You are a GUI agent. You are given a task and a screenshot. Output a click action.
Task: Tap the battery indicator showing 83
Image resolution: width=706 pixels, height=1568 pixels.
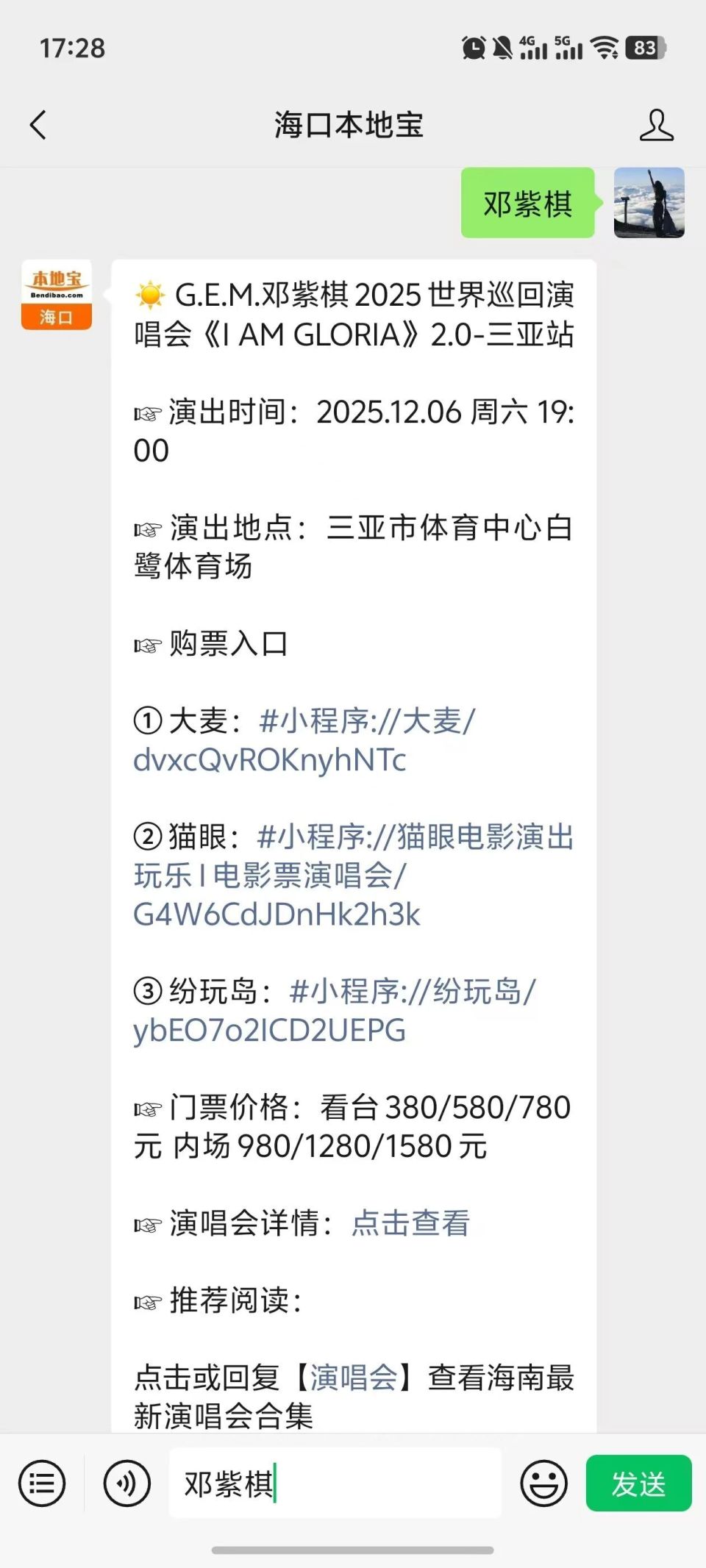coord(646,48)
